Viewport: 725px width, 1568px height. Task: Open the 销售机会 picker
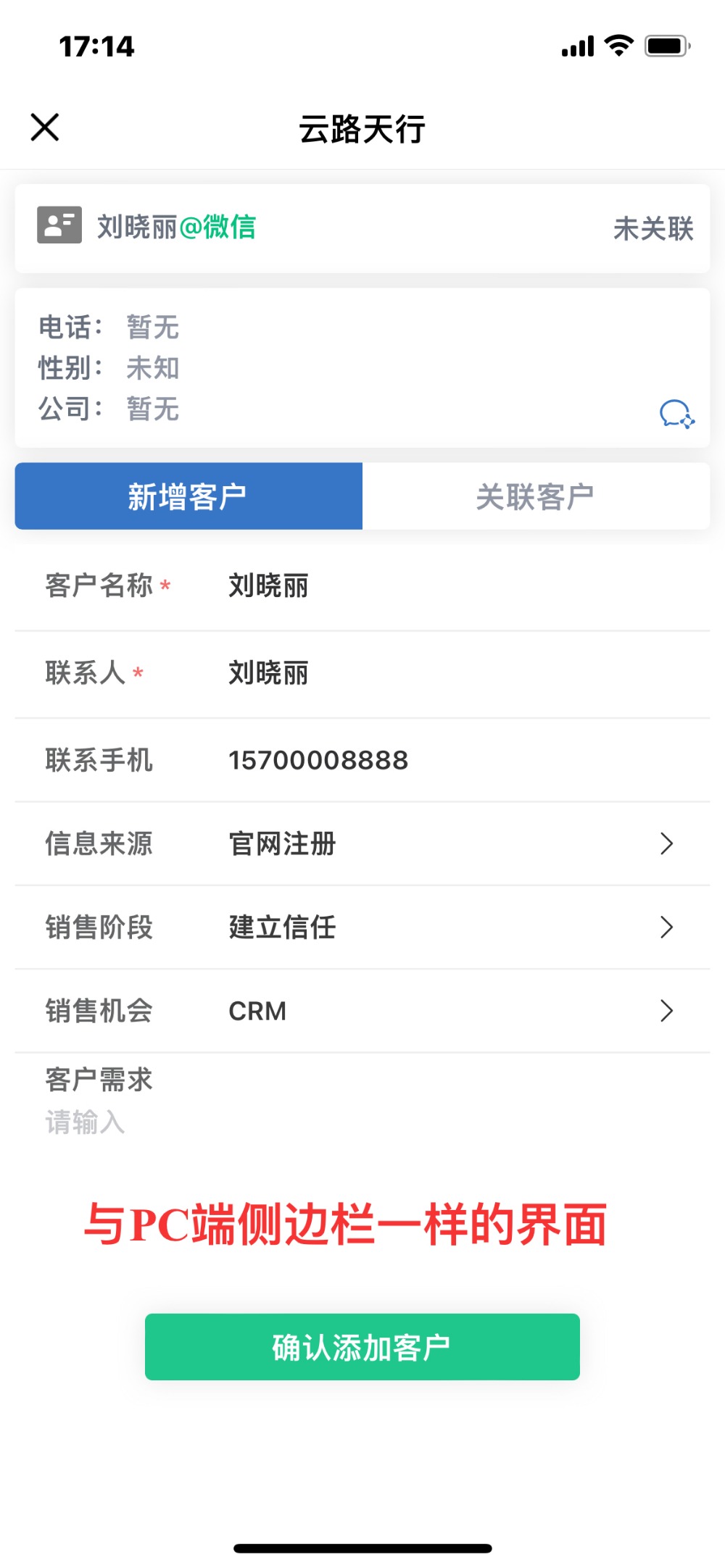pyautogui.click(x=362, y=1011)
